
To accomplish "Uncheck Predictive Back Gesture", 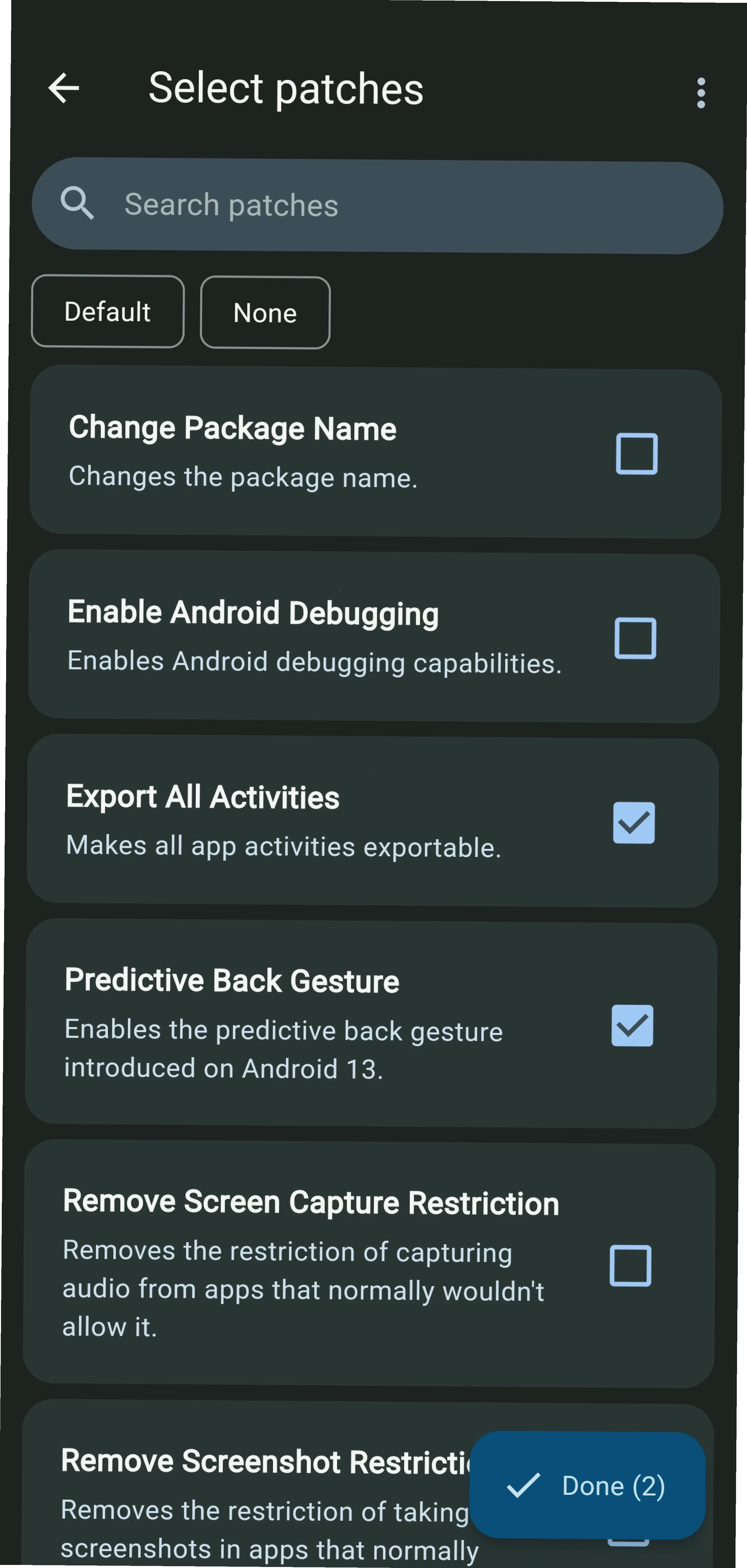I will point(632,1026).
